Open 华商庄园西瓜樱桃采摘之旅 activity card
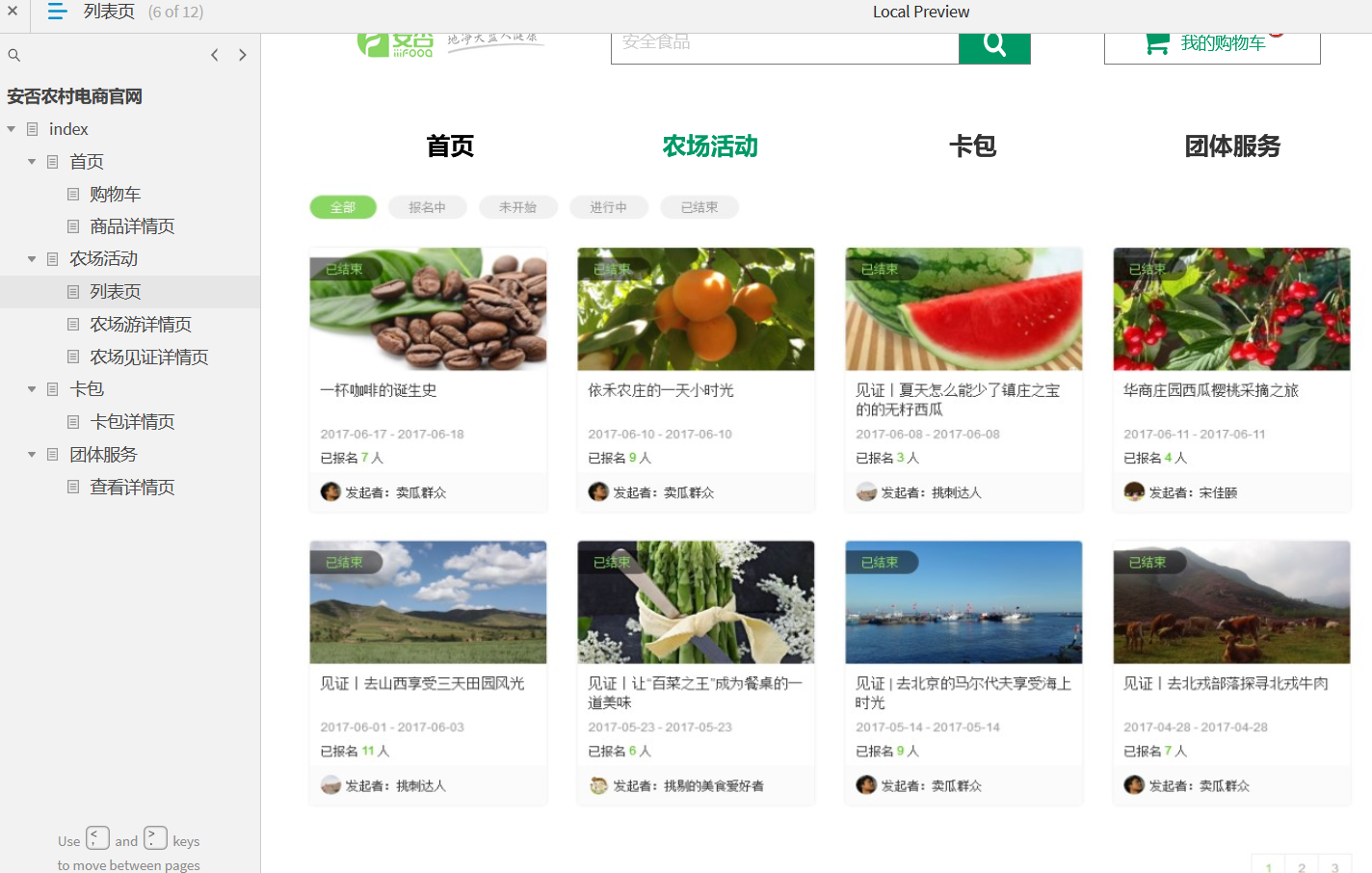1372x873 pixels. [1230, 380]
